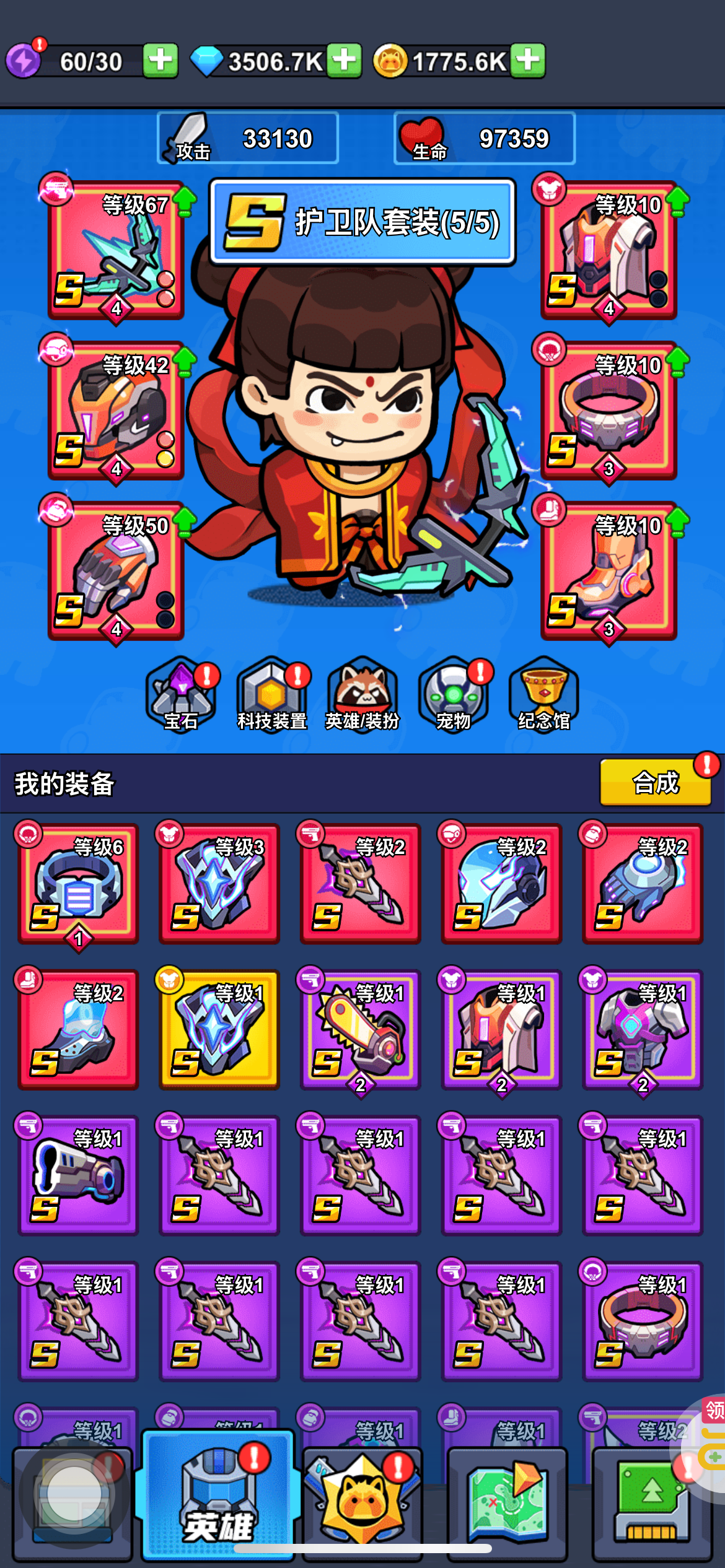
Task: Open the equipped level 50 gloves
Action: 116,571
